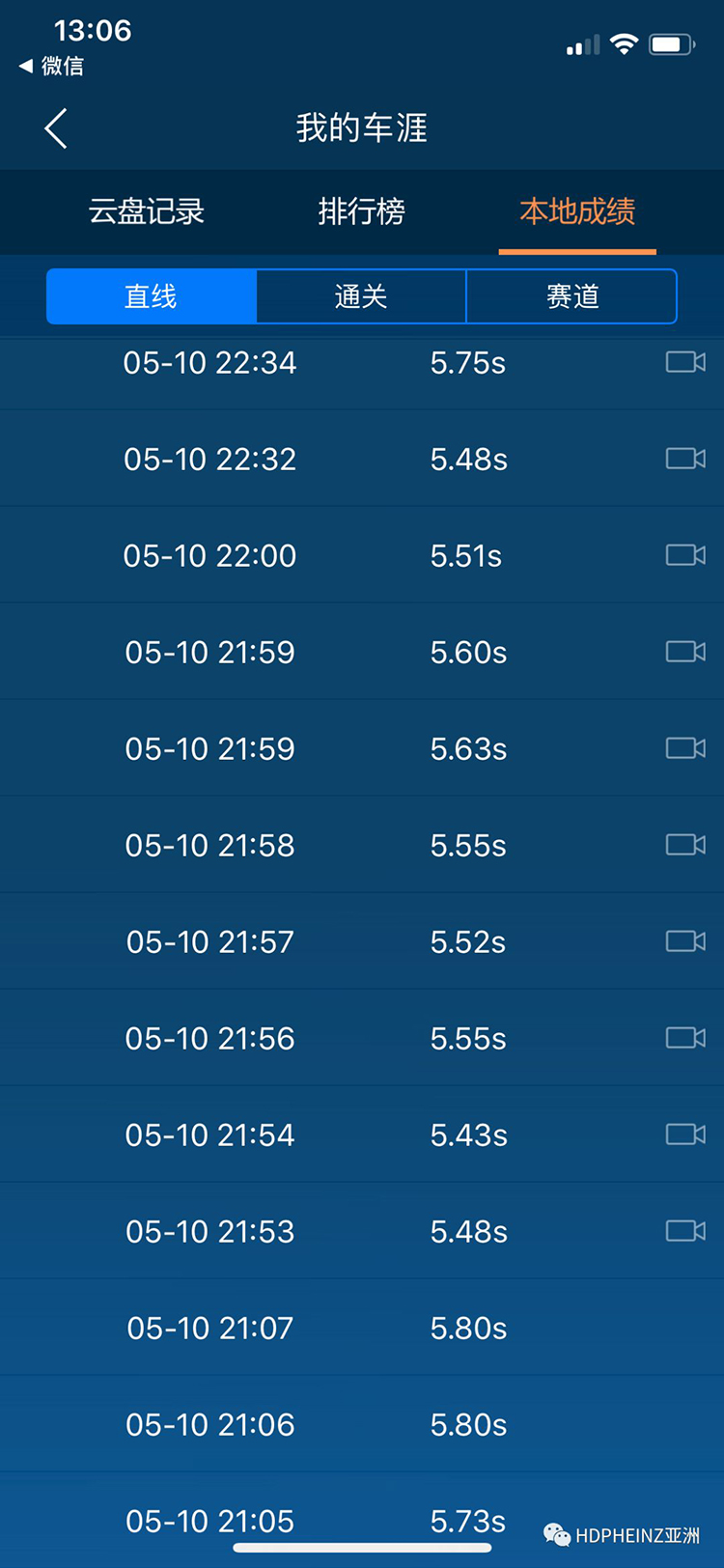Viewport: 724px width, 1568px height.
Task: Play video for the 5.52s run
Action: (x=685, y=941)
